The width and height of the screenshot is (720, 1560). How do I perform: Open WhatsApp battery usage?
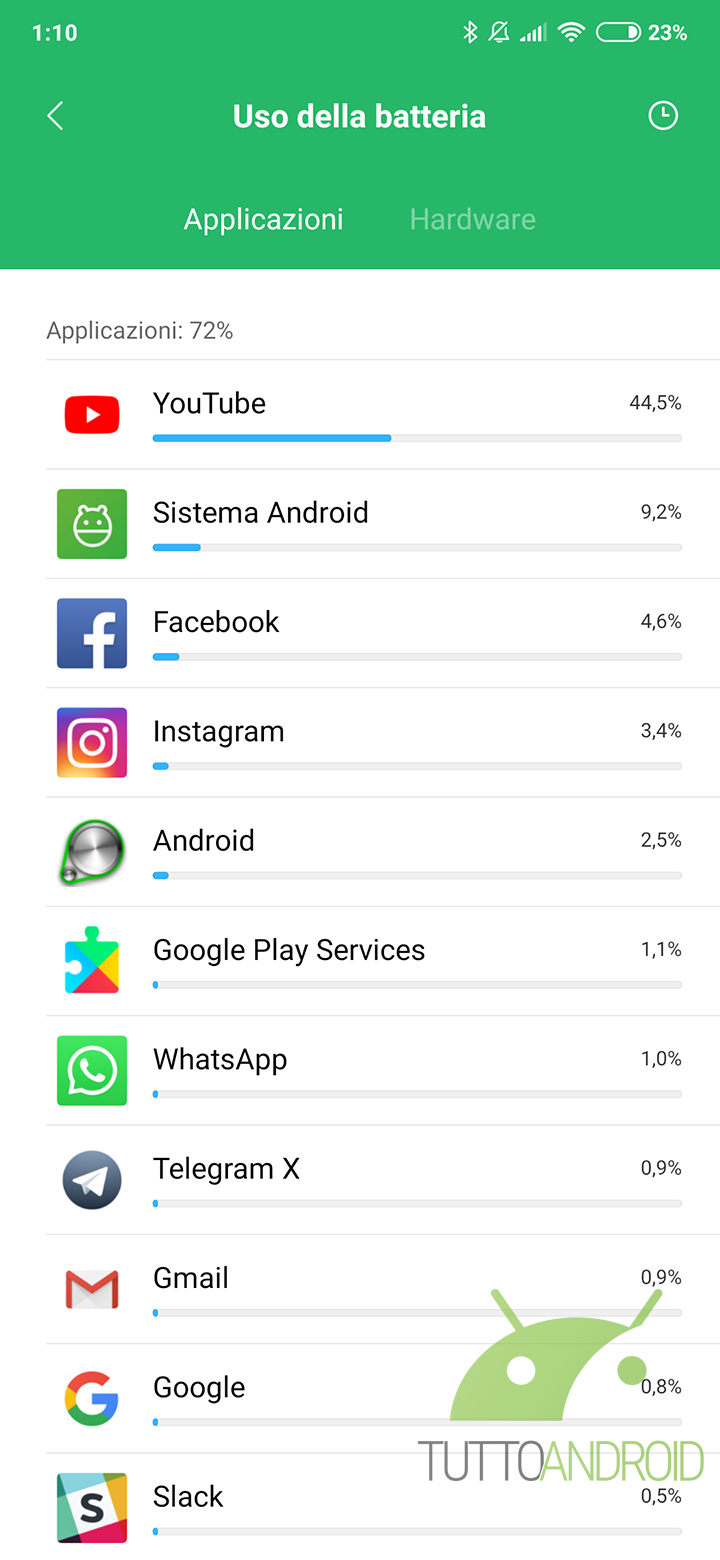tap(380, 1070)
